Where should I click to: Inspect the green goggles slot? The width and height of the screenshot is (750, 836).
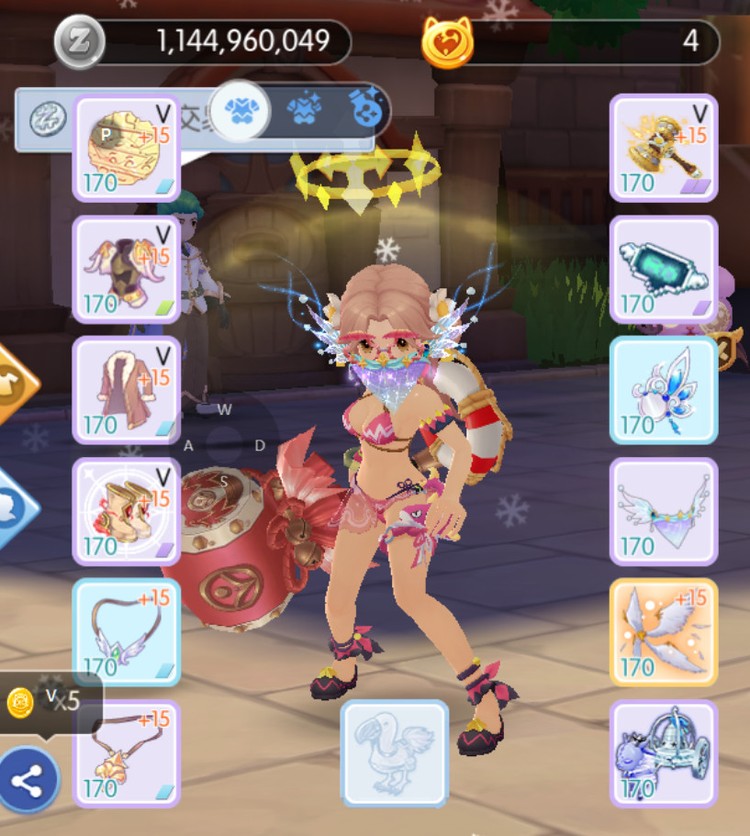[x=663, y=270]
